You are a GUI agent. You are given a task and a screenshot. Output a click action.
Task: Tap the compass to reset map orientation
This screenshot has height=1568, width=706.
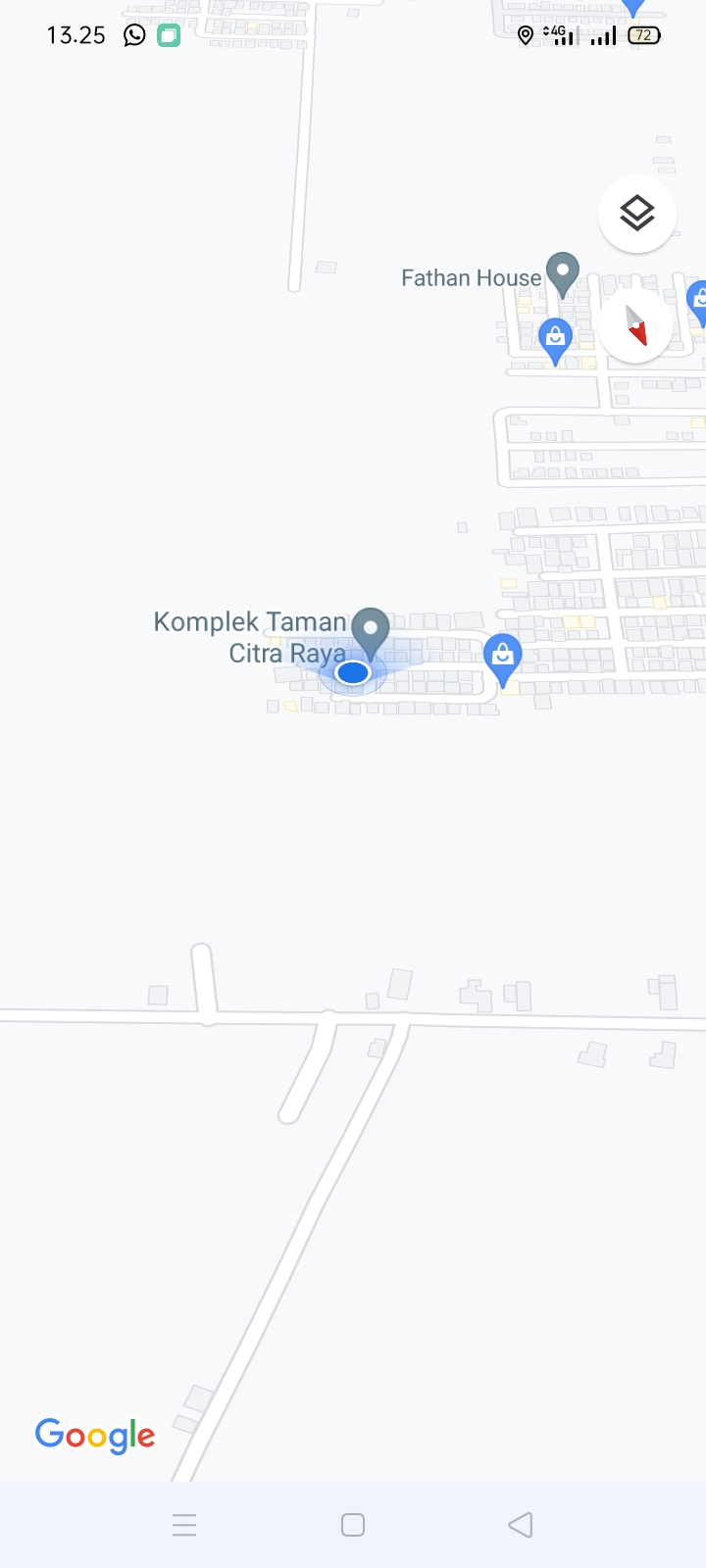pos(635,325)
